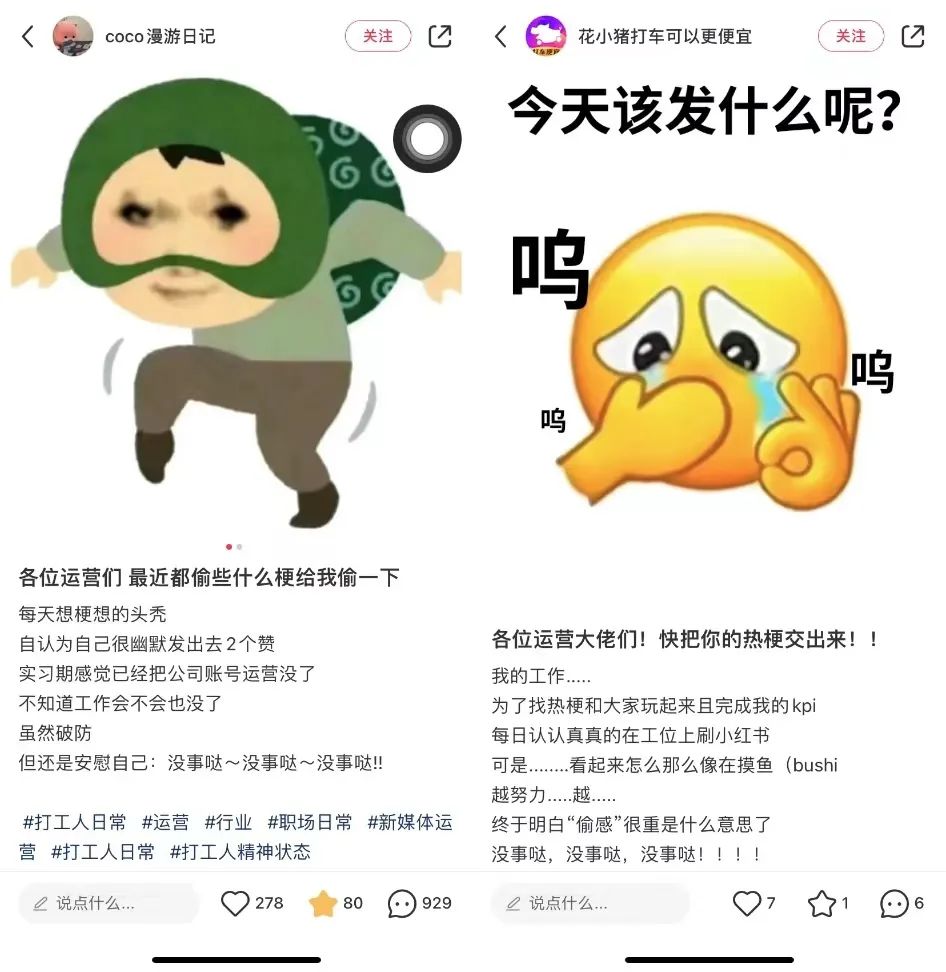946x972 pixels.
Task: Like the post with 278 likes
Action: pos(235,903)
